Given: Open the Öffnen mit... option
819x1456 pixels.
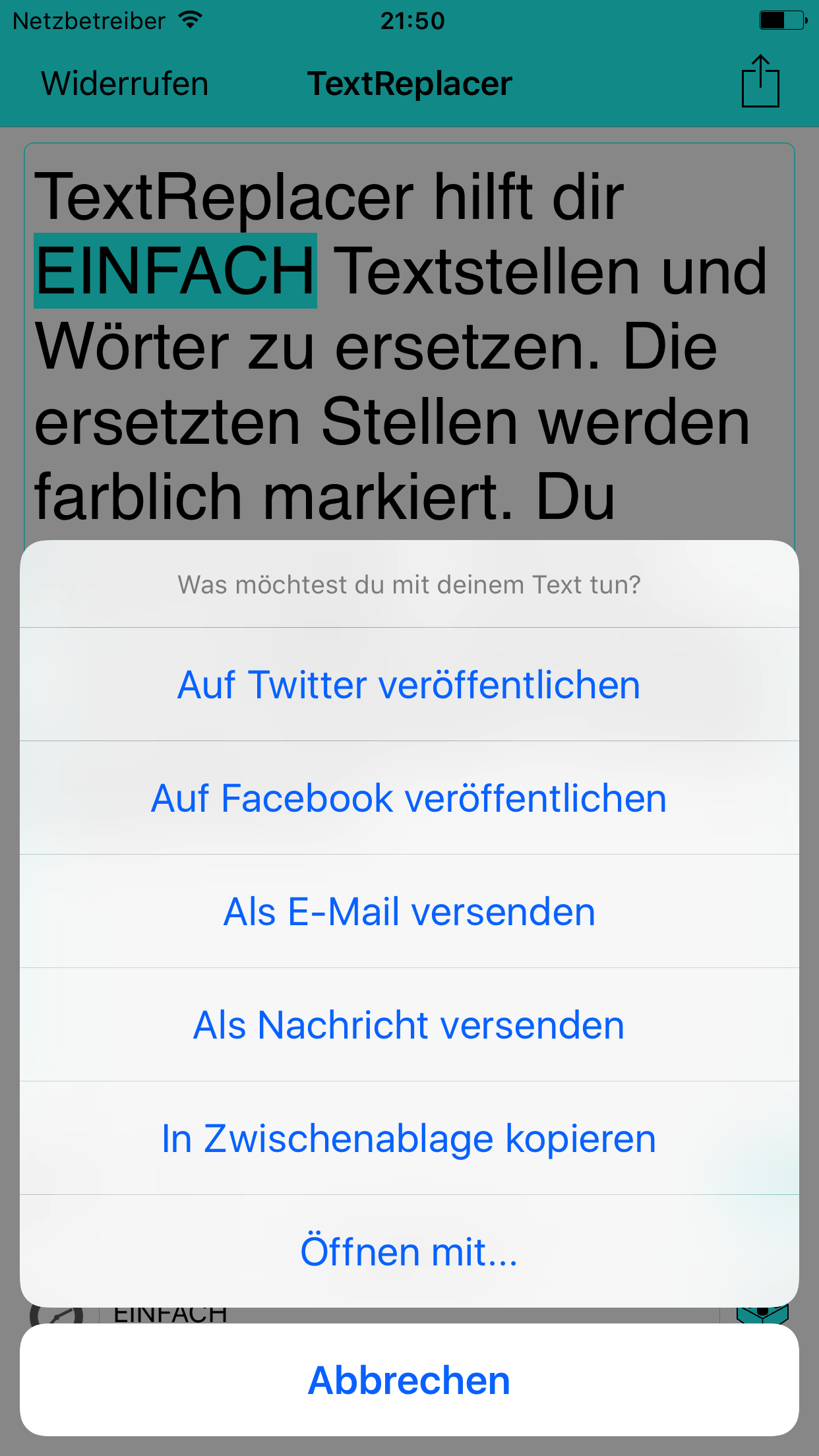Looking at the screenshot, I should [x=409, y=1252].
